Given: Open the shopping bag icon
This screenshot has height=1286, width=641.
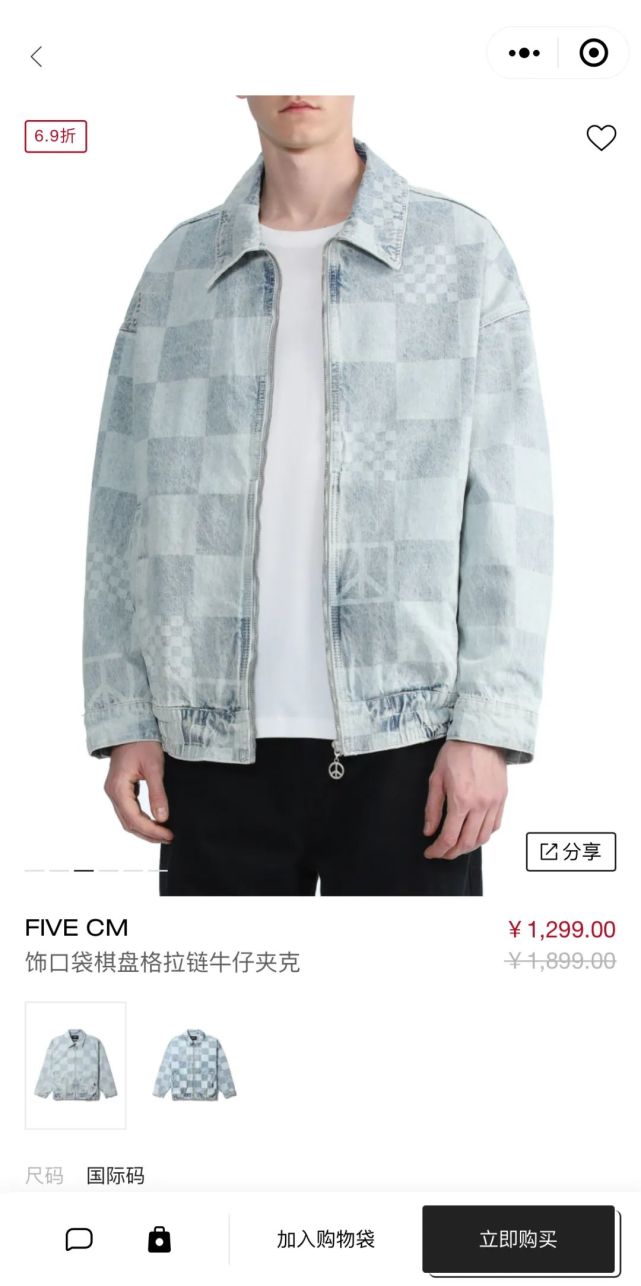Looking at the screenshot, I should coord(159,1240).
